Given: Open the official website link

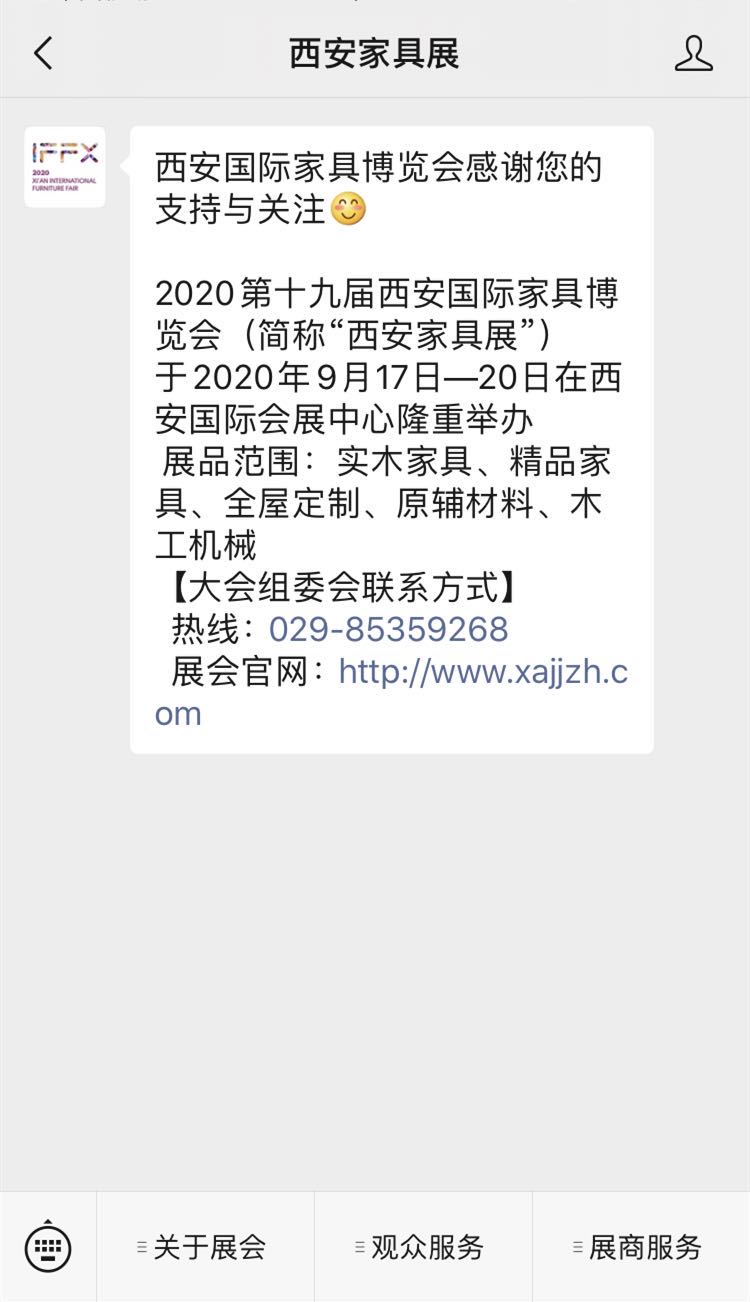Looking at the screenshot, I should [x=482, y=672].
